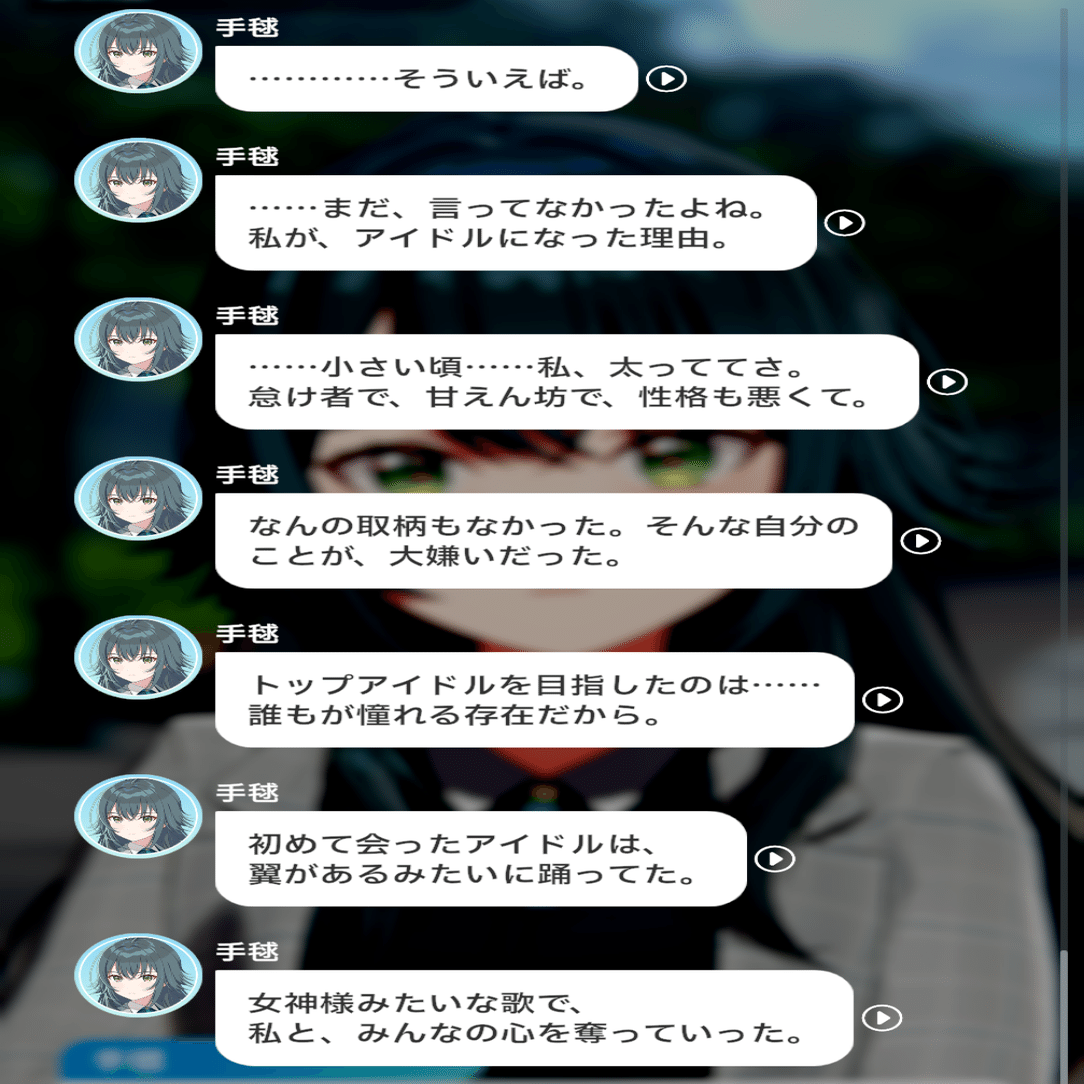Play voice for '小さい頃' message

(947, 382)
